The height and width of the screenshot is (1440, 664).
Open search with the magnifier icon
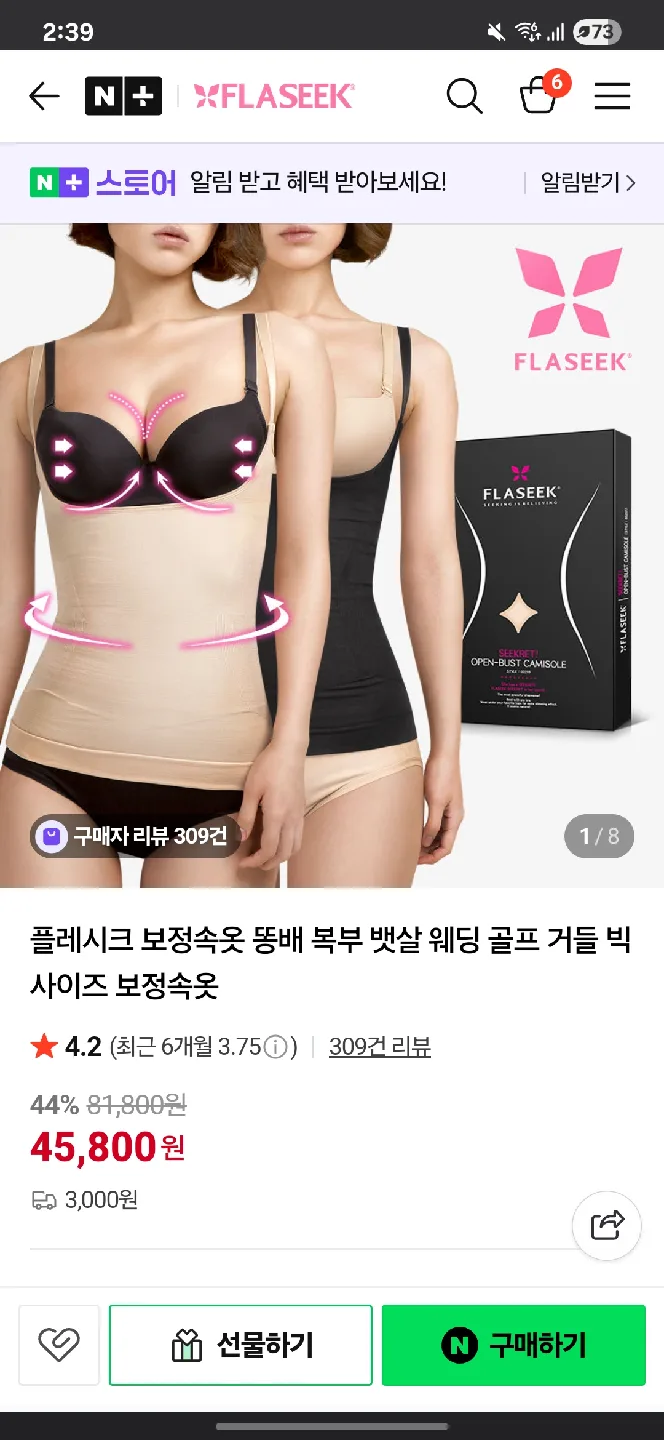[x=464, y=96]
